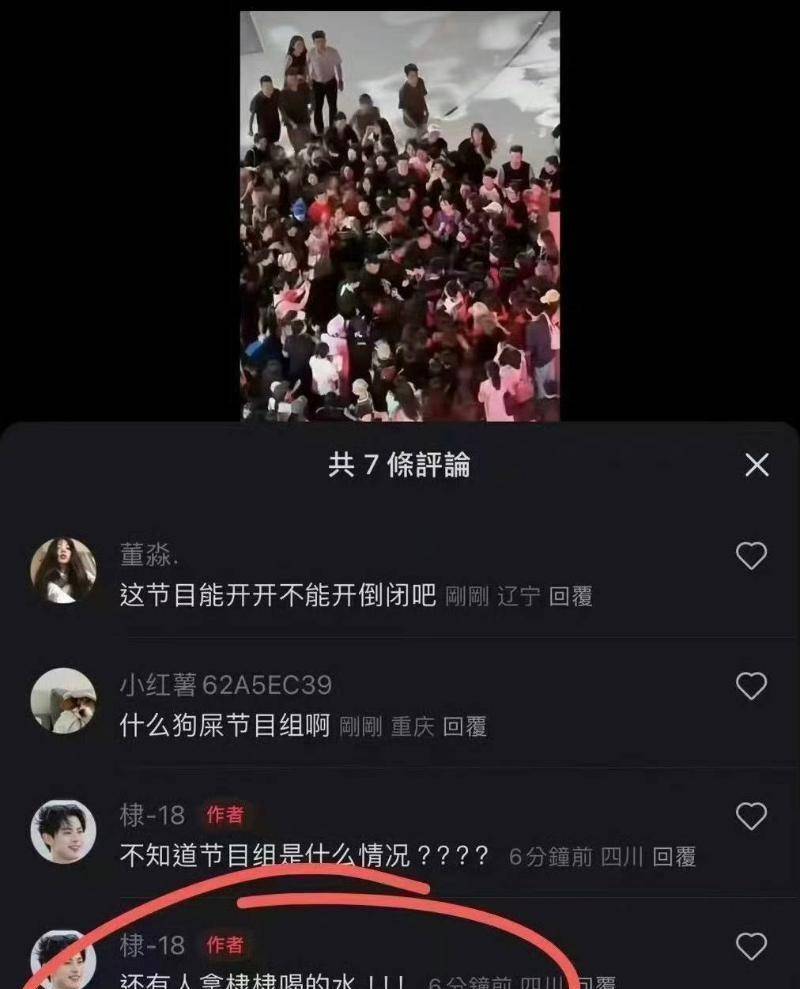Reply to the comment 不知道节目组是什么情况
This screenshot has width=800, height=989.
pyautogui.click(x=675, y=857)
